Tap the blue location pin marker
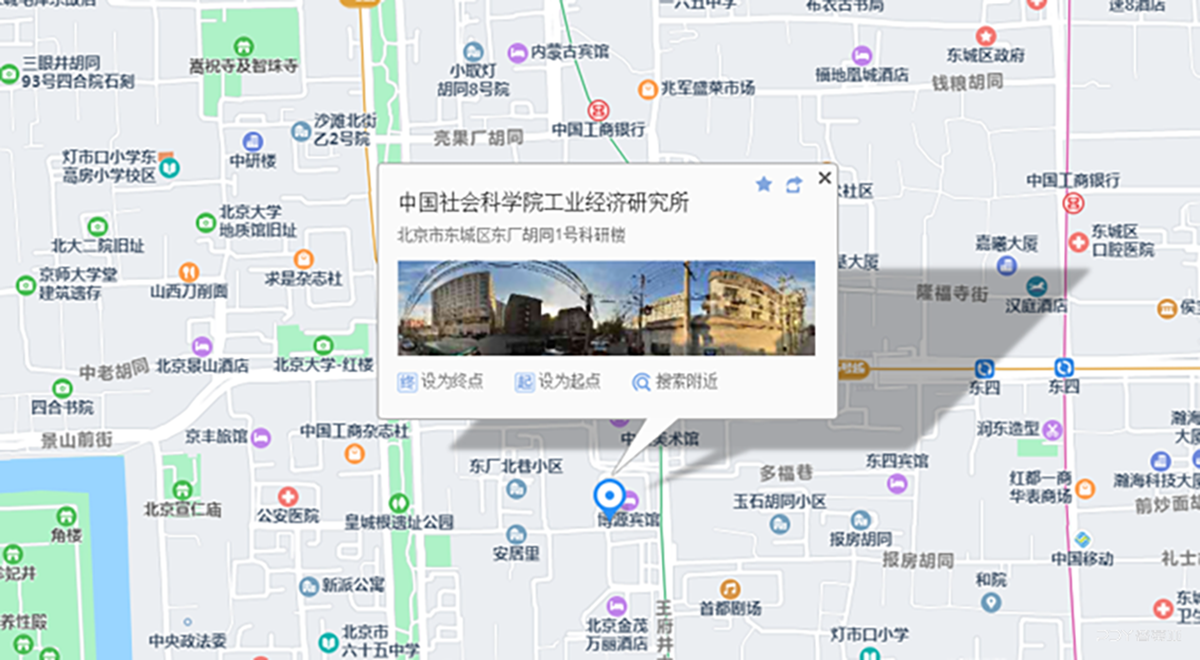 point(608,496)
